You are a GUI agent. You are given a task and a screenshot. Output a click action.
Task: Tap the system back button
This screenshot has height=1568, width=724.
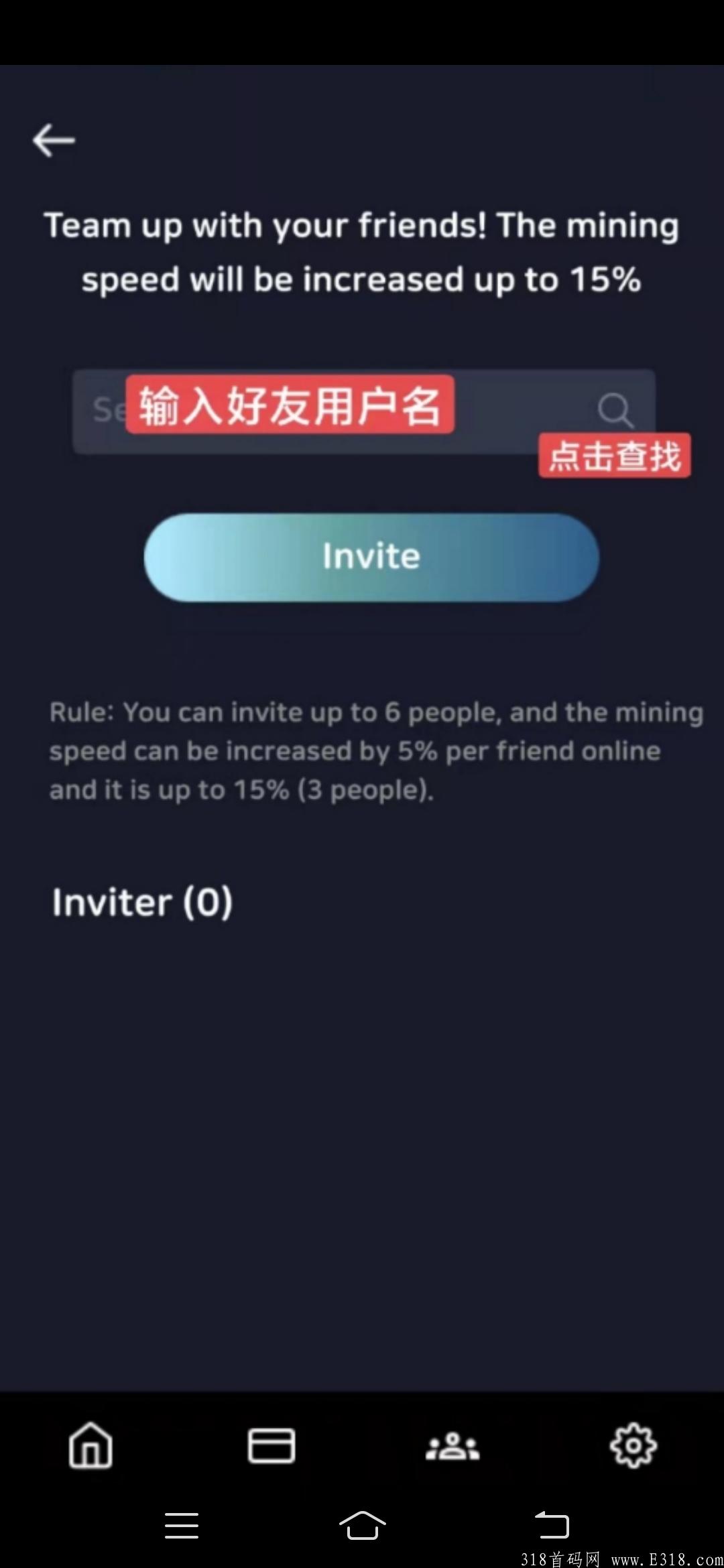coord(551,1526)
